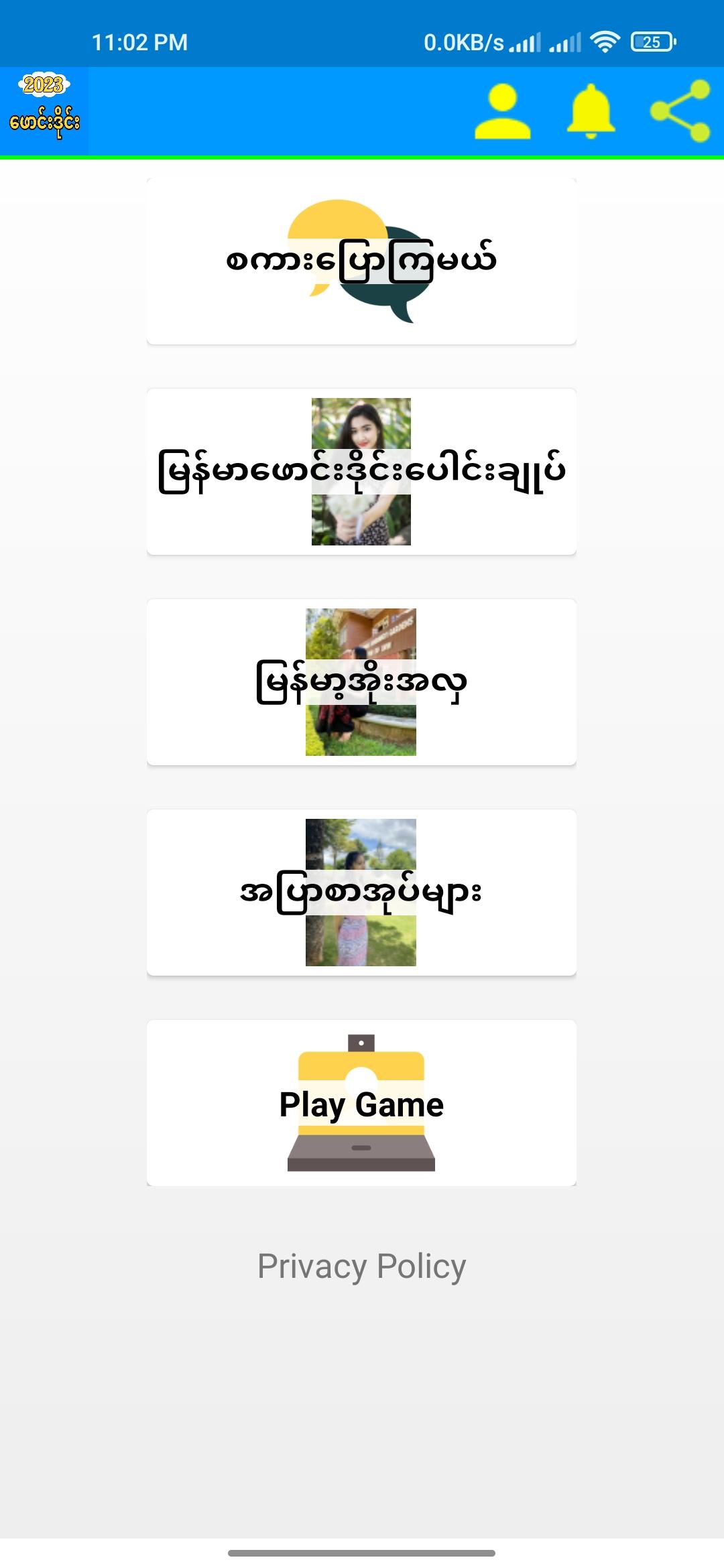Open the မြန်မာ့အိုးအလှ card
Image resolution: width=724 pixels, height=1568 pixels.
click(361, 682)
